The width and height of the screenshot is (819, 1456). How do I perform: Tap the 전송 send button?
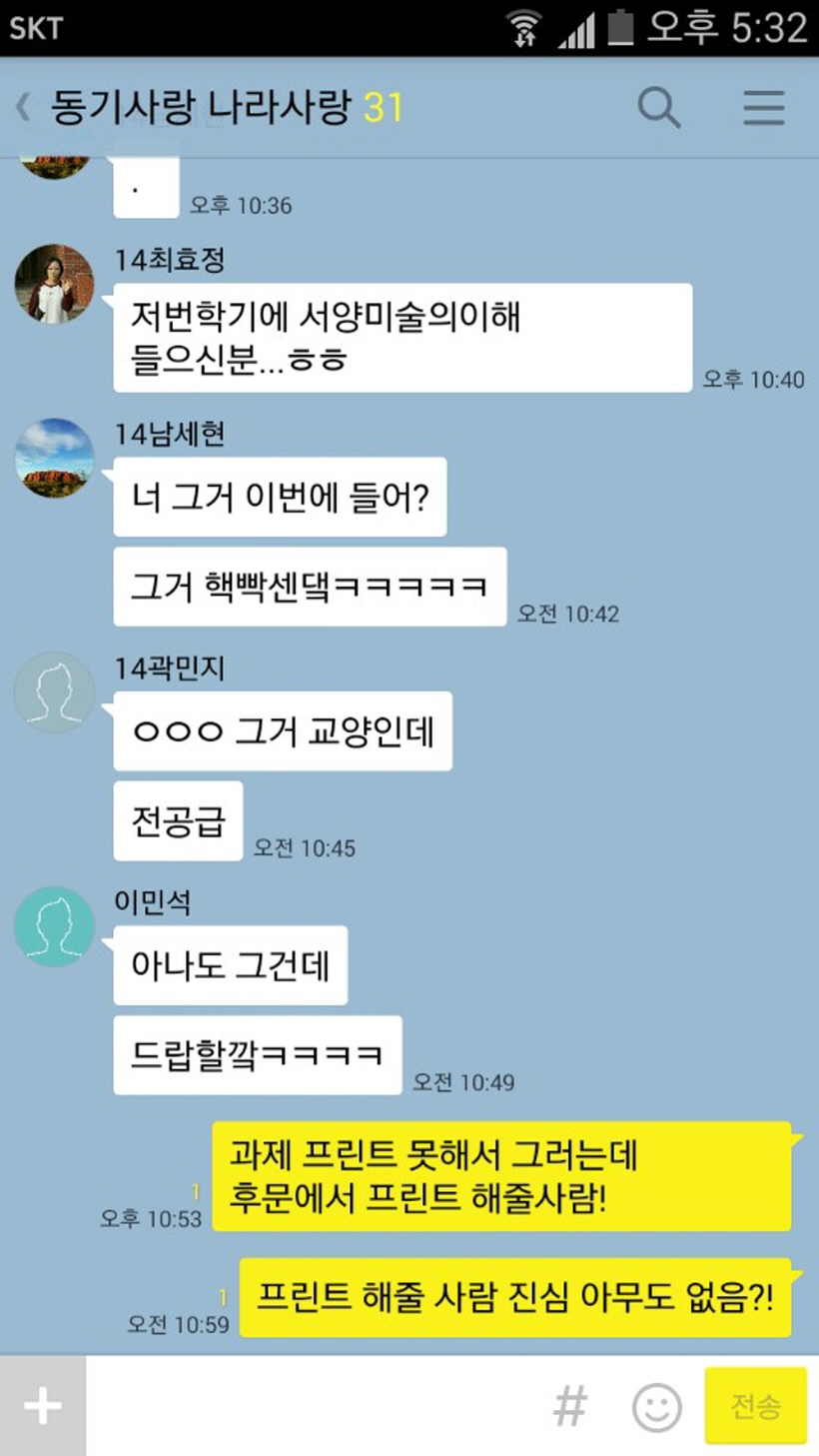755,1406
